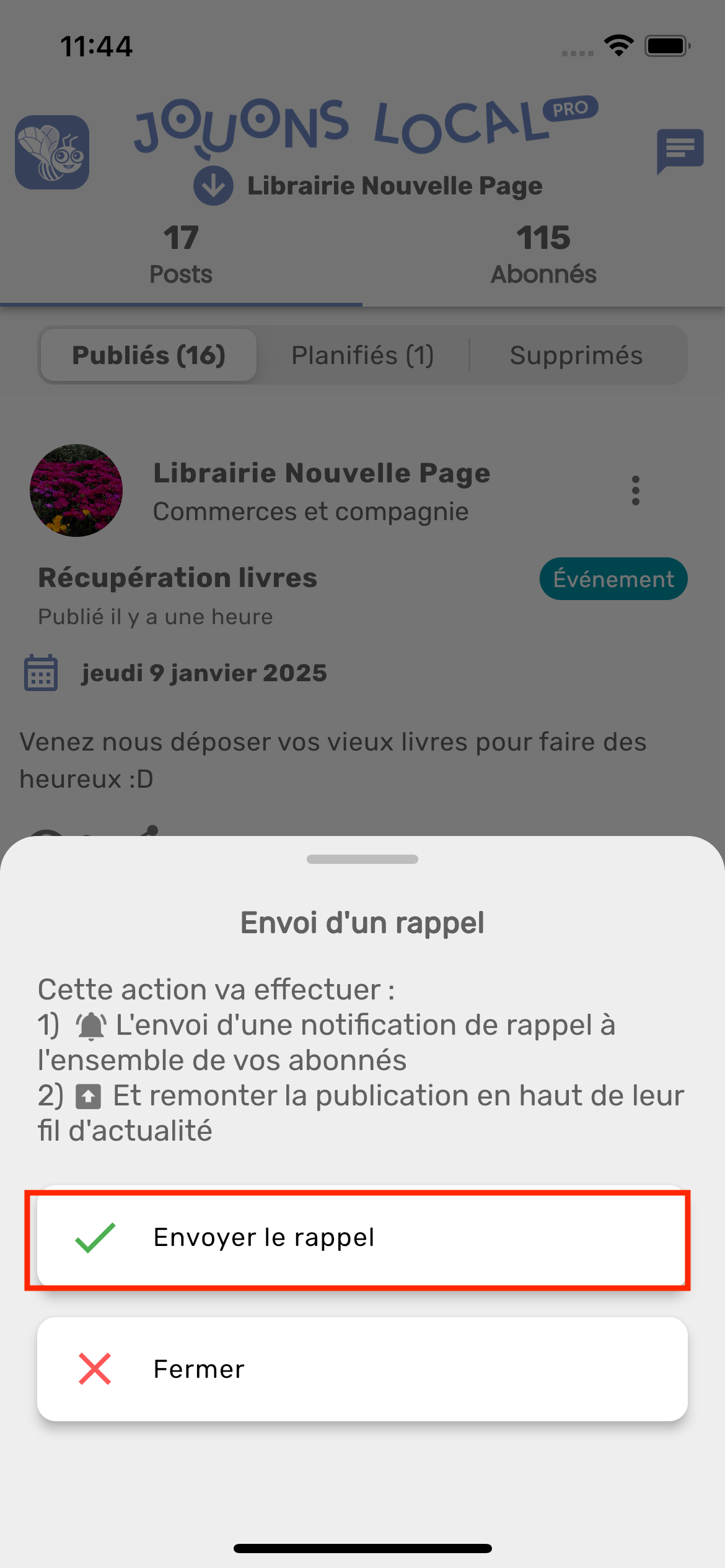Select the Publiés (16) tab
This screenshot has width=725, height=1568.
tap(149, 355)
